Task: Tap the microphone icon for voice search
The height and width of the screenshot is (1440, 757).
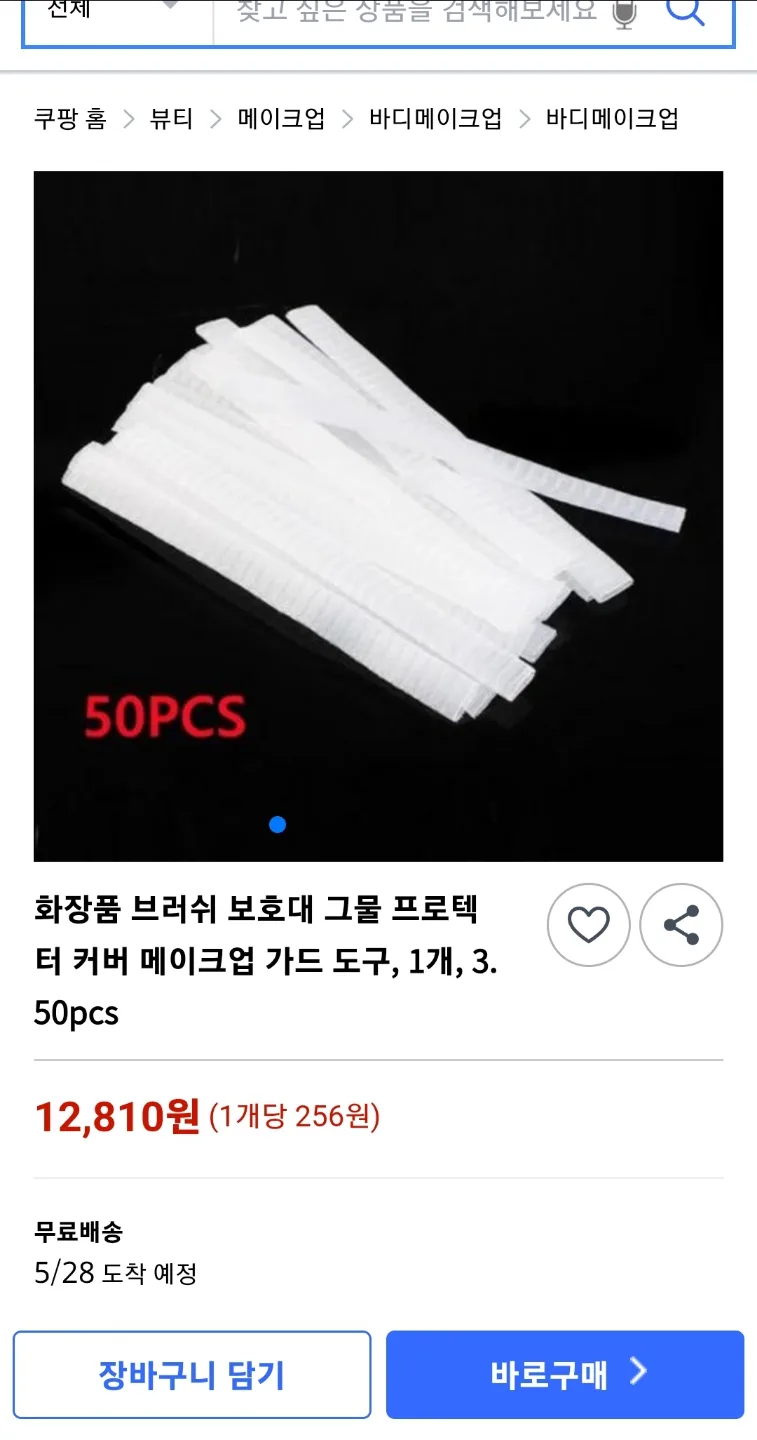Action: pyautogui.click(x=622, y=15)
